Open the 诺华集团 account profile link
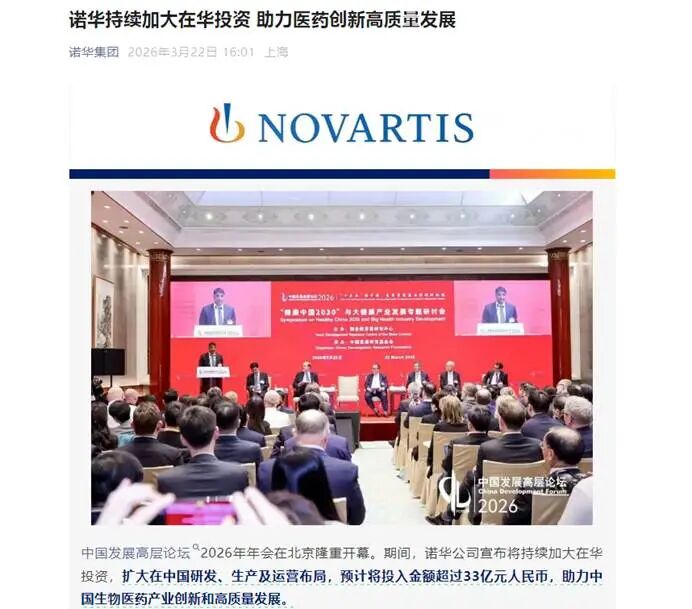Image resolution: width=692 pixels, height=609 pixels. [93, 51]
